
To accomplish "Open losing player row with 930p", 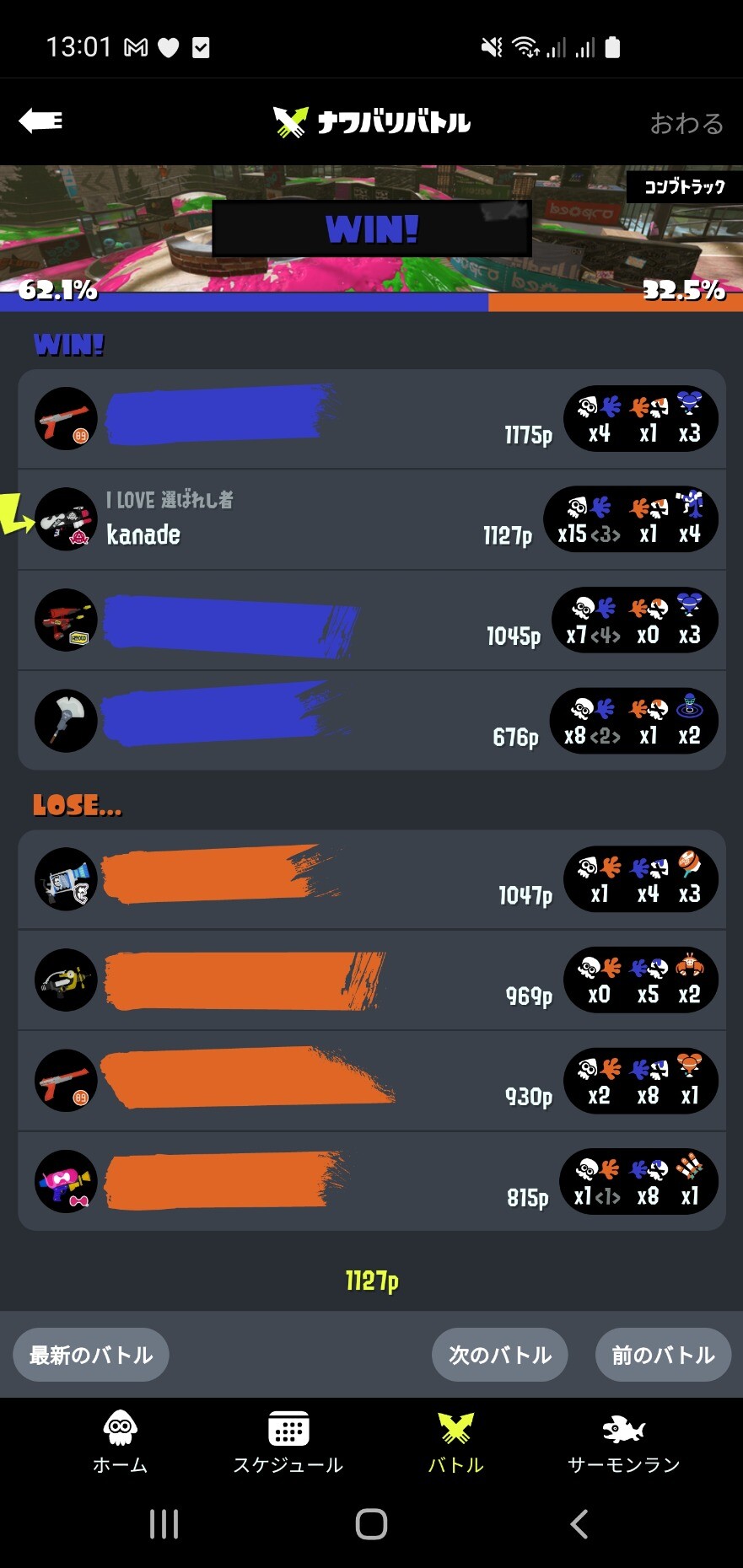I will 371,1081.
